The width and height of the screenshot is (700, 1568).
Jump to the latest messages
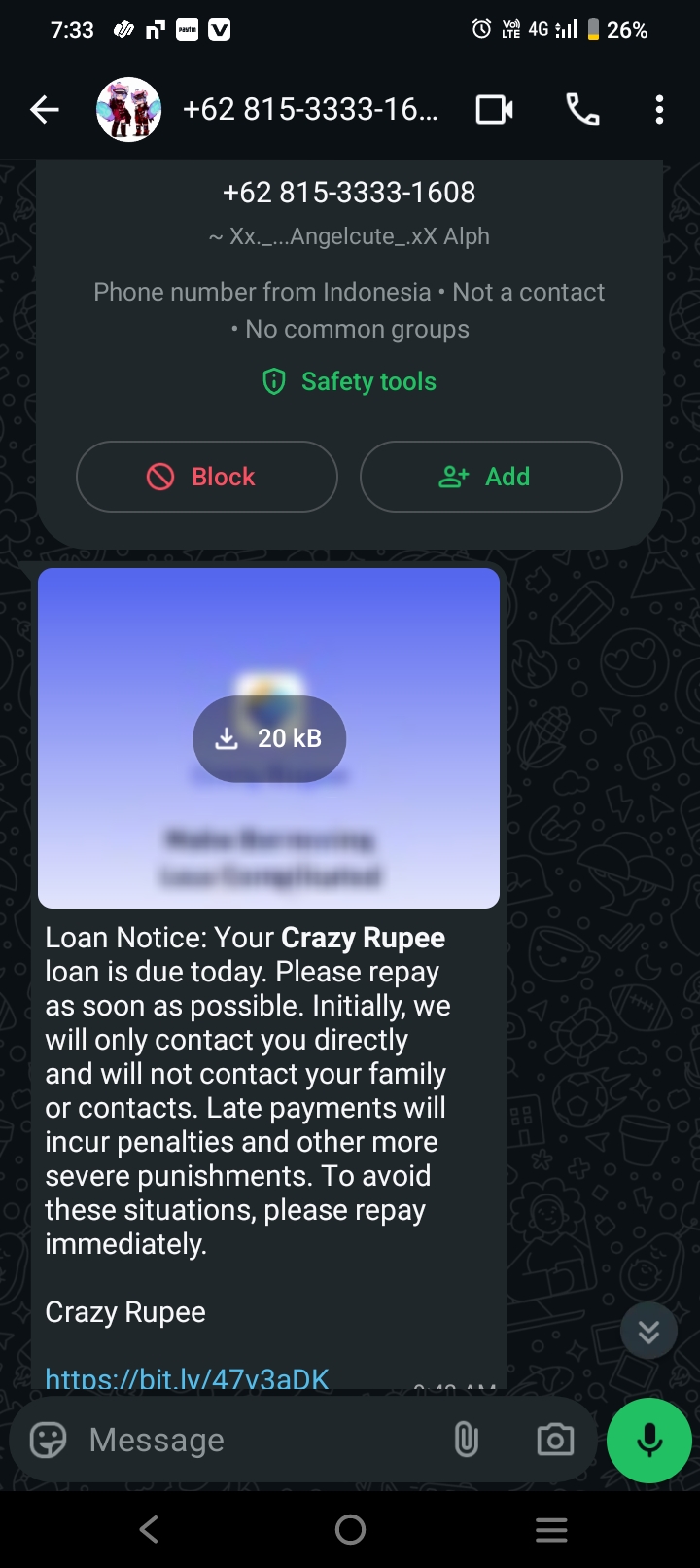point(648,1331)
